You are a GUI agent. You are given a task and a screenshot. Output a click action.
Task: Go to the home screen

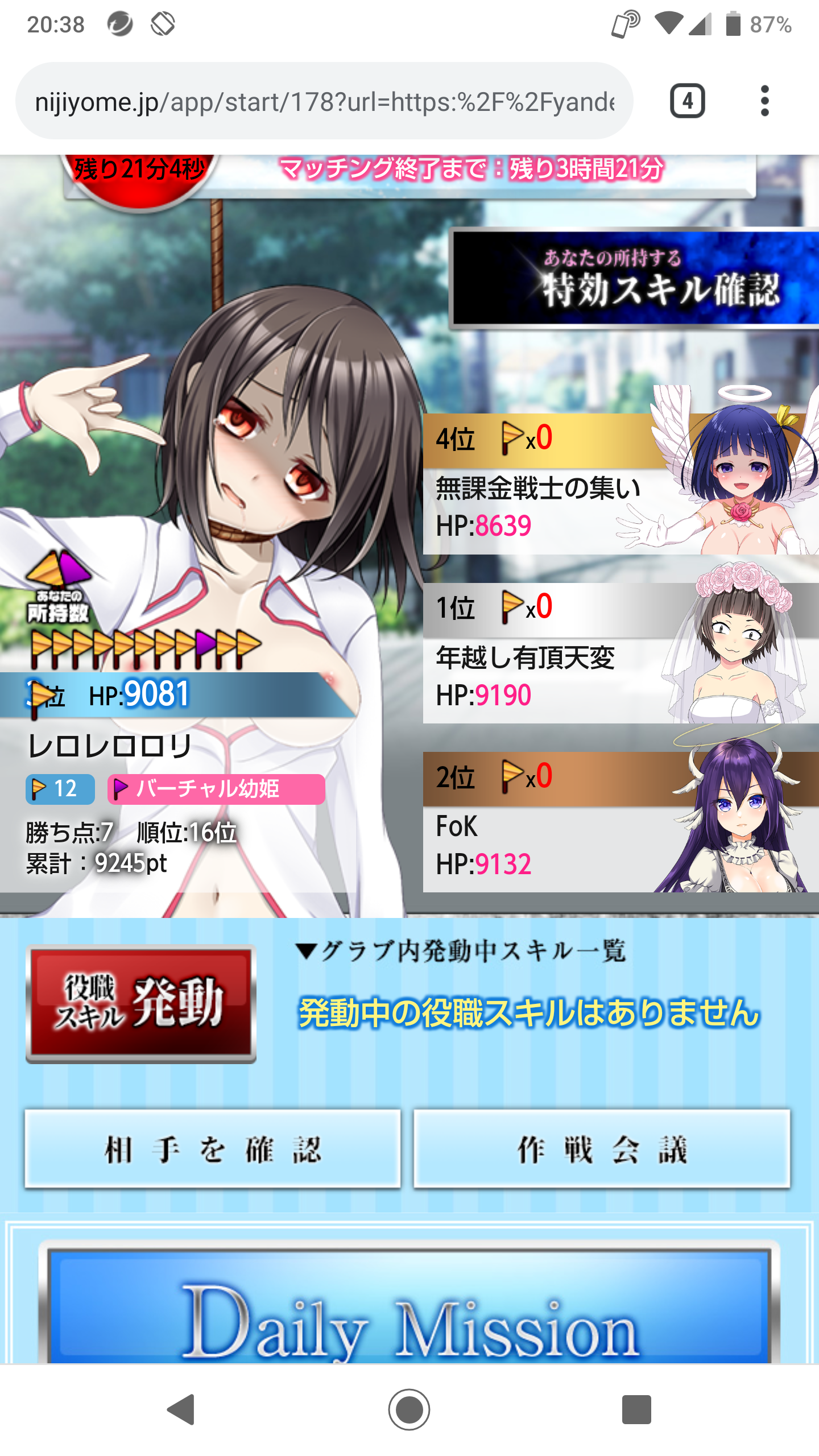[x=409, y=1409]
